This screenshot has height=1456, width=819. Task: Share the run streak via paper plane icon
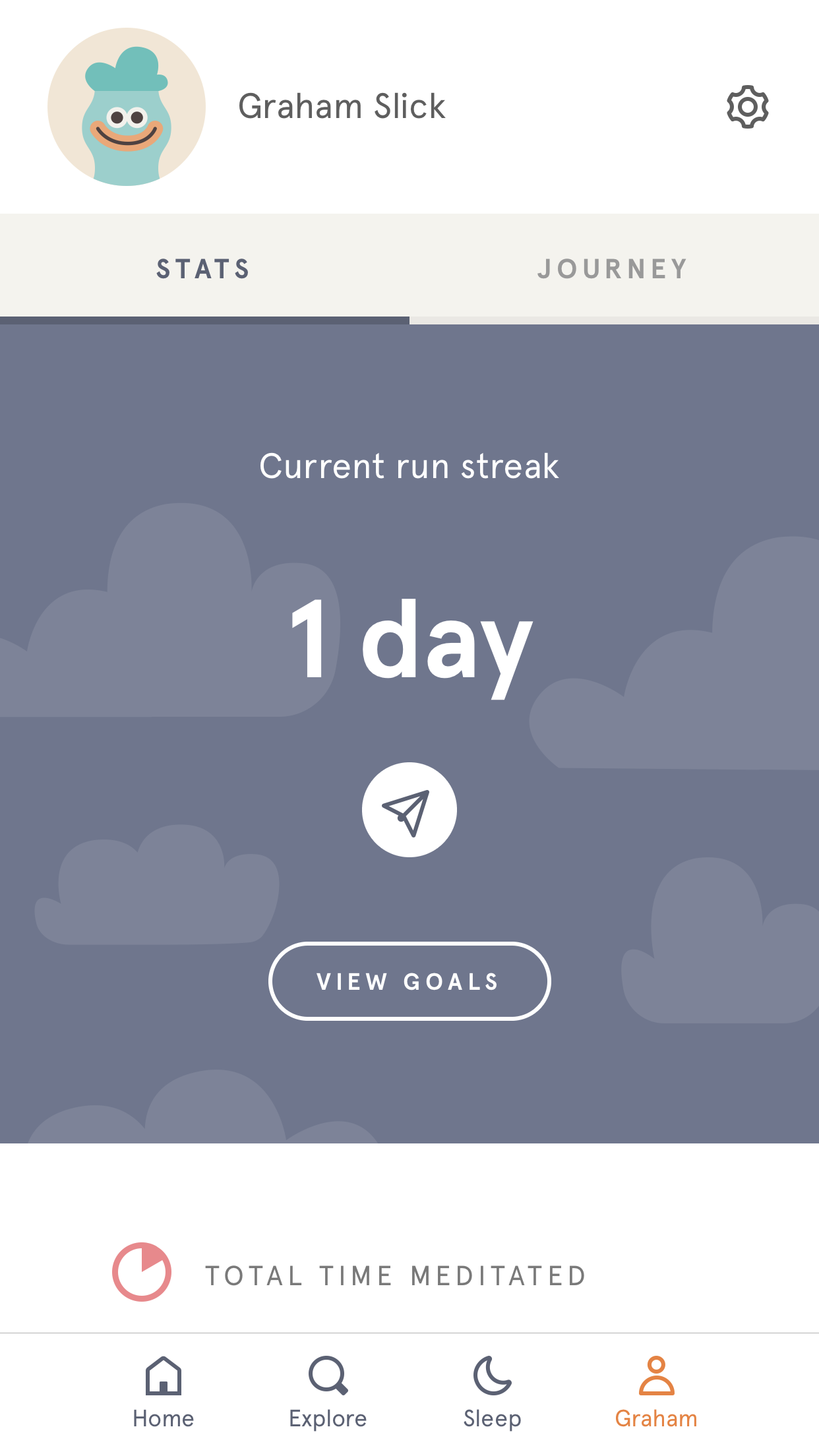pos(409,810)
